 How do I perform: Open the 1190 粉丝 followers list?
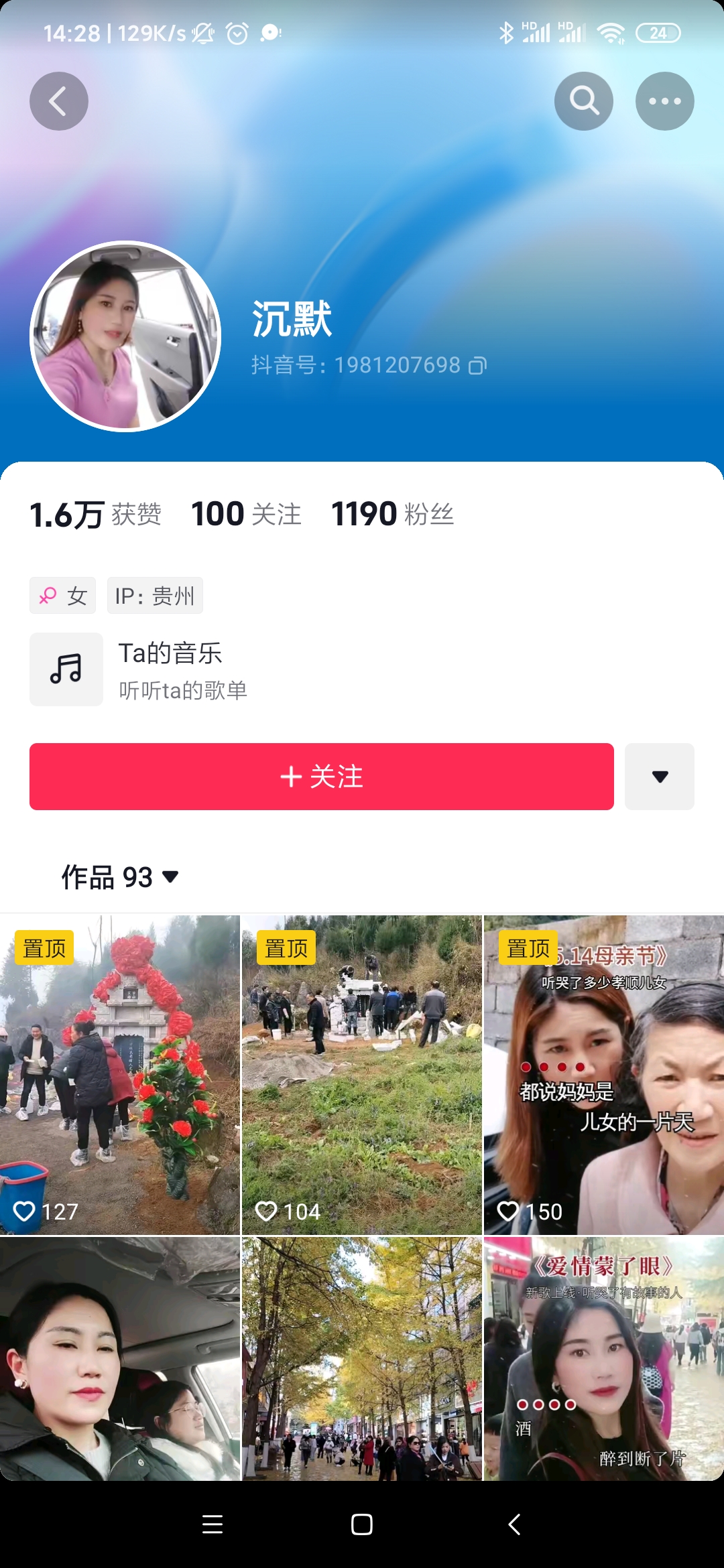pos(392,514)
